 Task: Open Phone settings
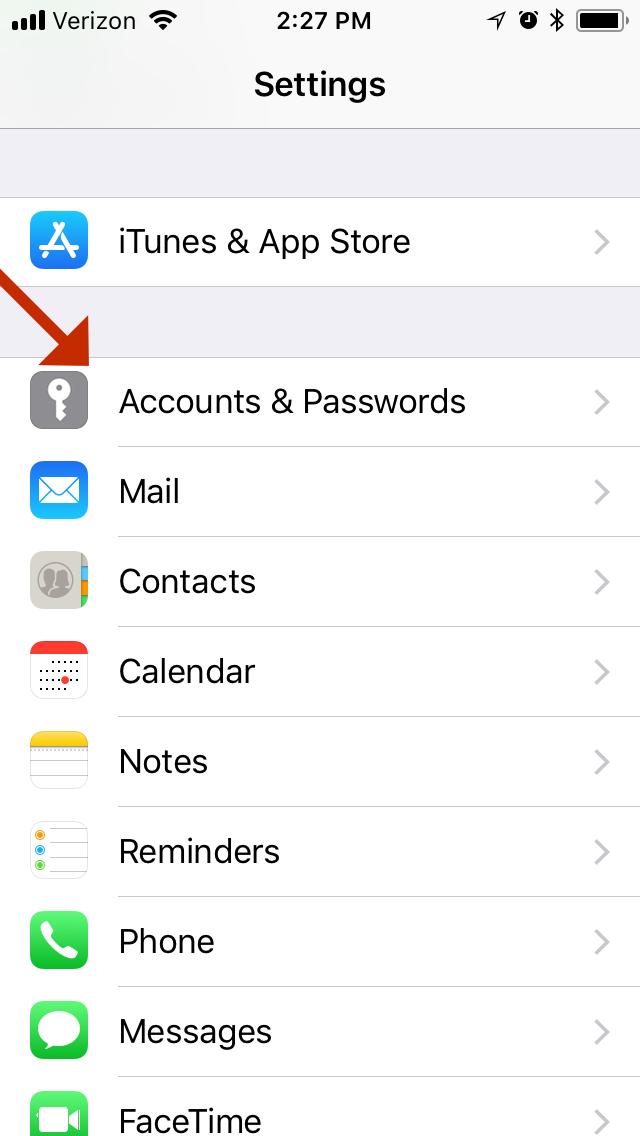[320, 941]
